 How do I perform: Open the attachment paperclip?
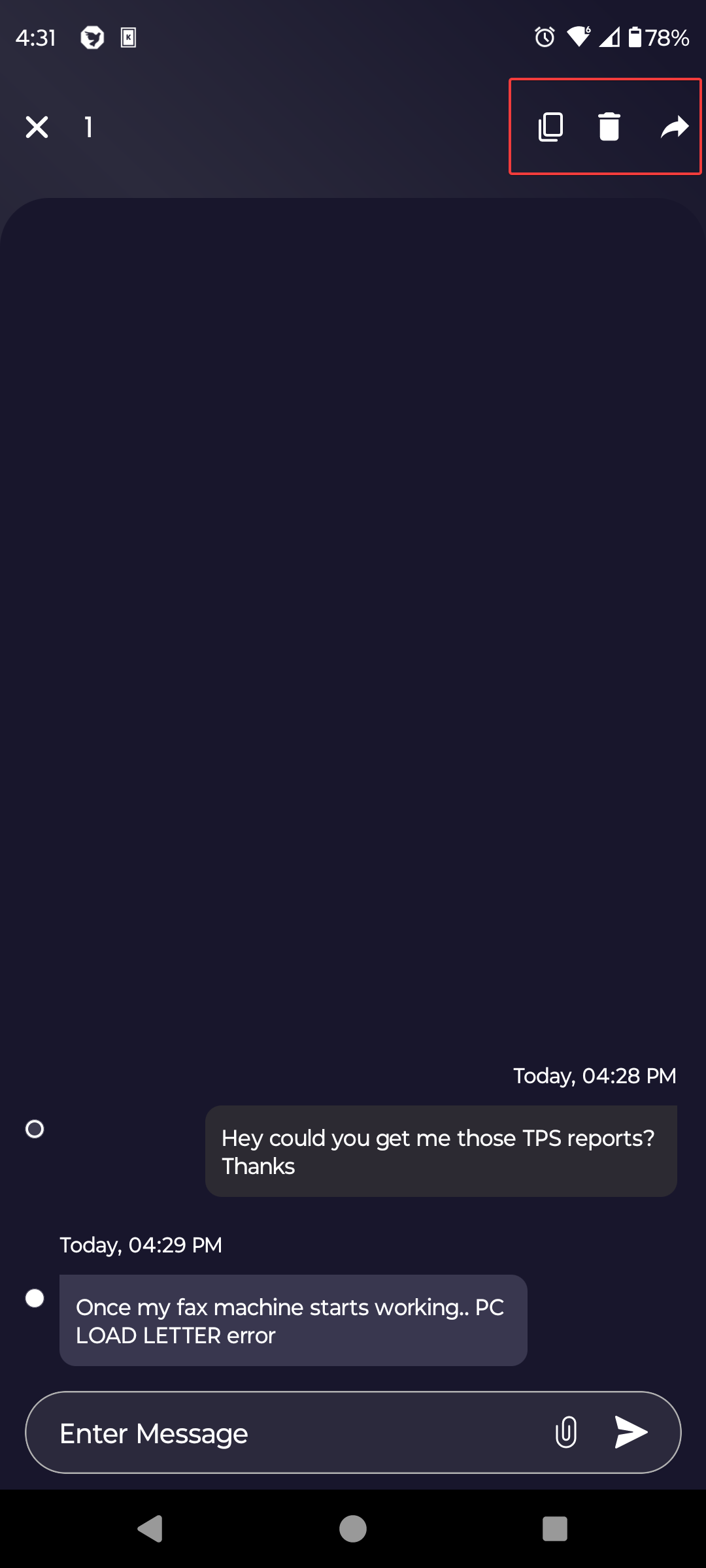click(x=566, y=1432)
